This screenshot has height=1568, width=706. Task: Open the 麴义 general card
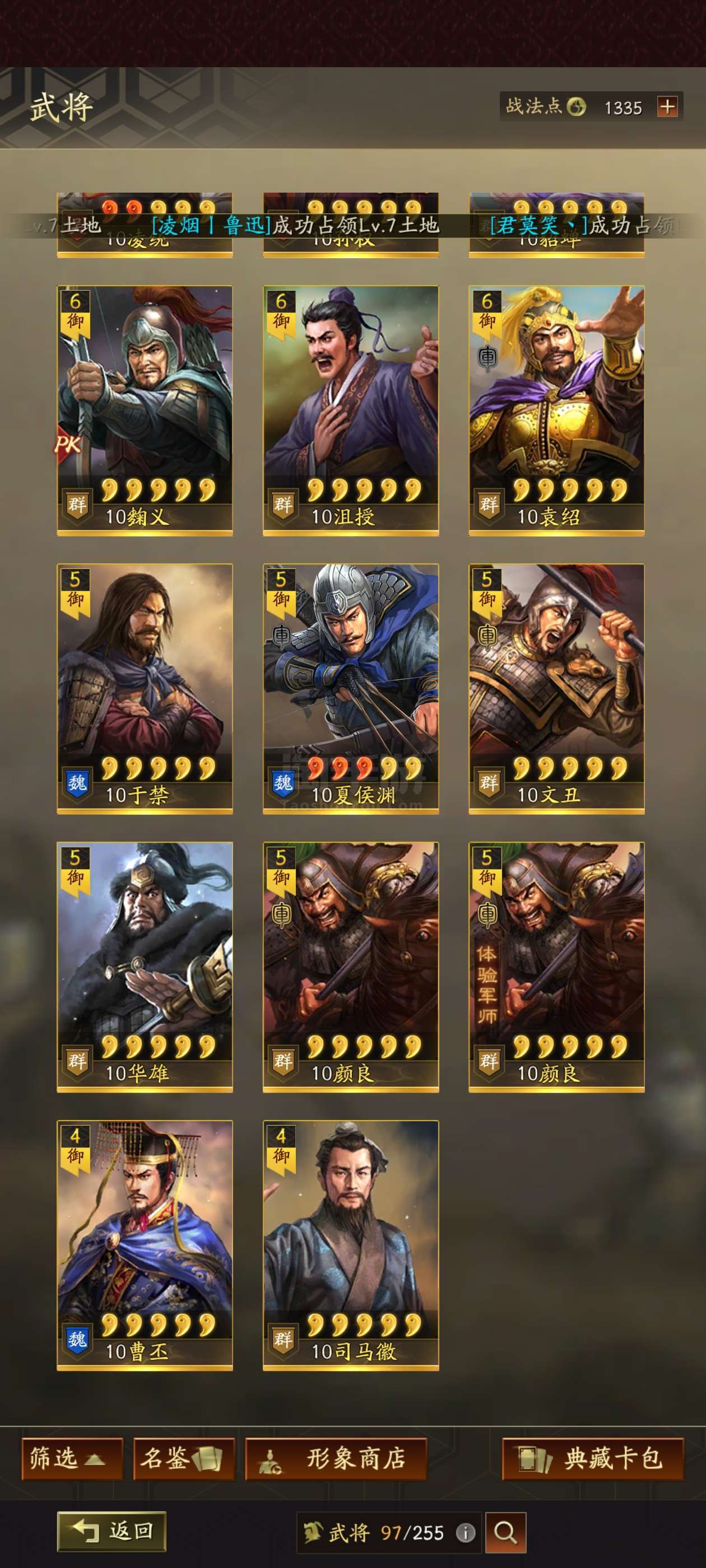pos(145,410)
